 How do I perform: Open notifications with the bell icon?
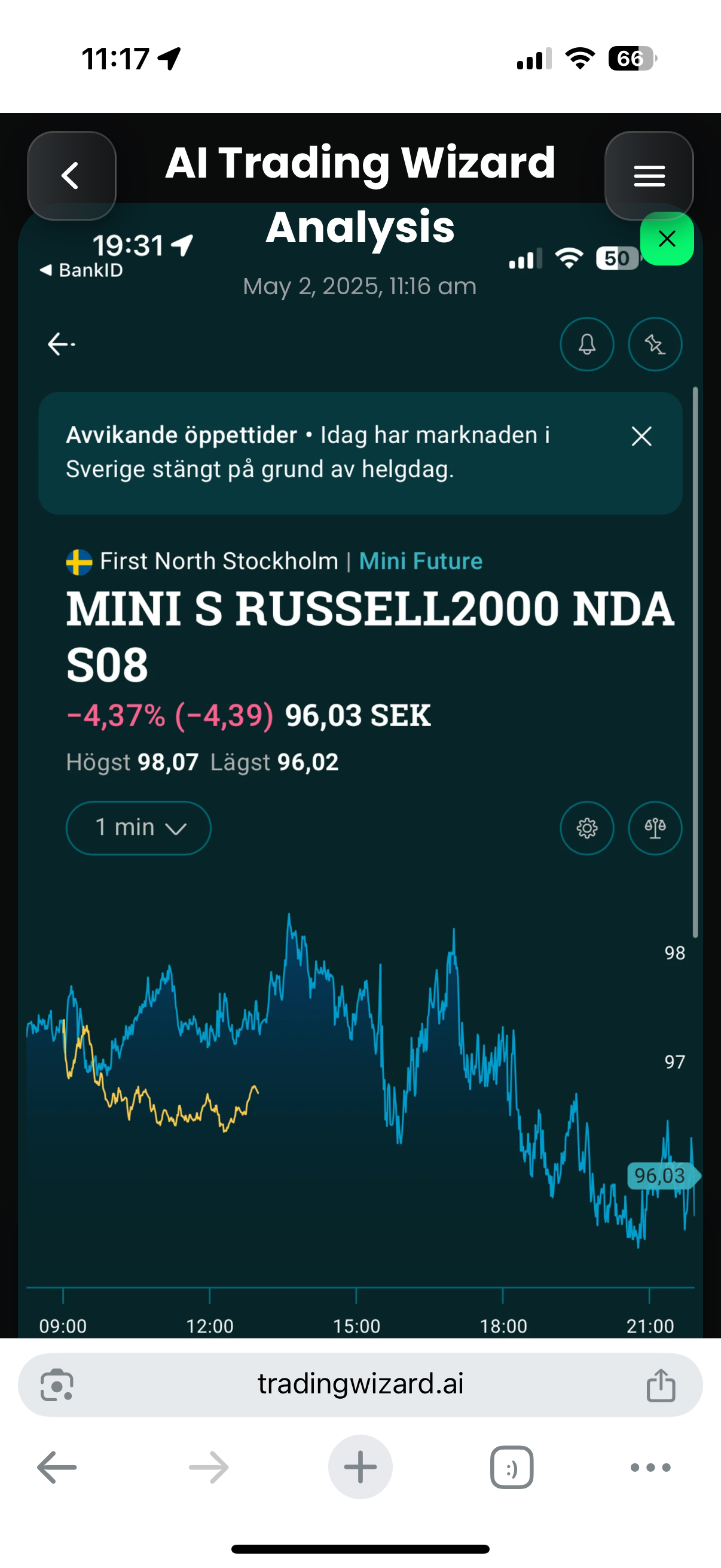586,344
